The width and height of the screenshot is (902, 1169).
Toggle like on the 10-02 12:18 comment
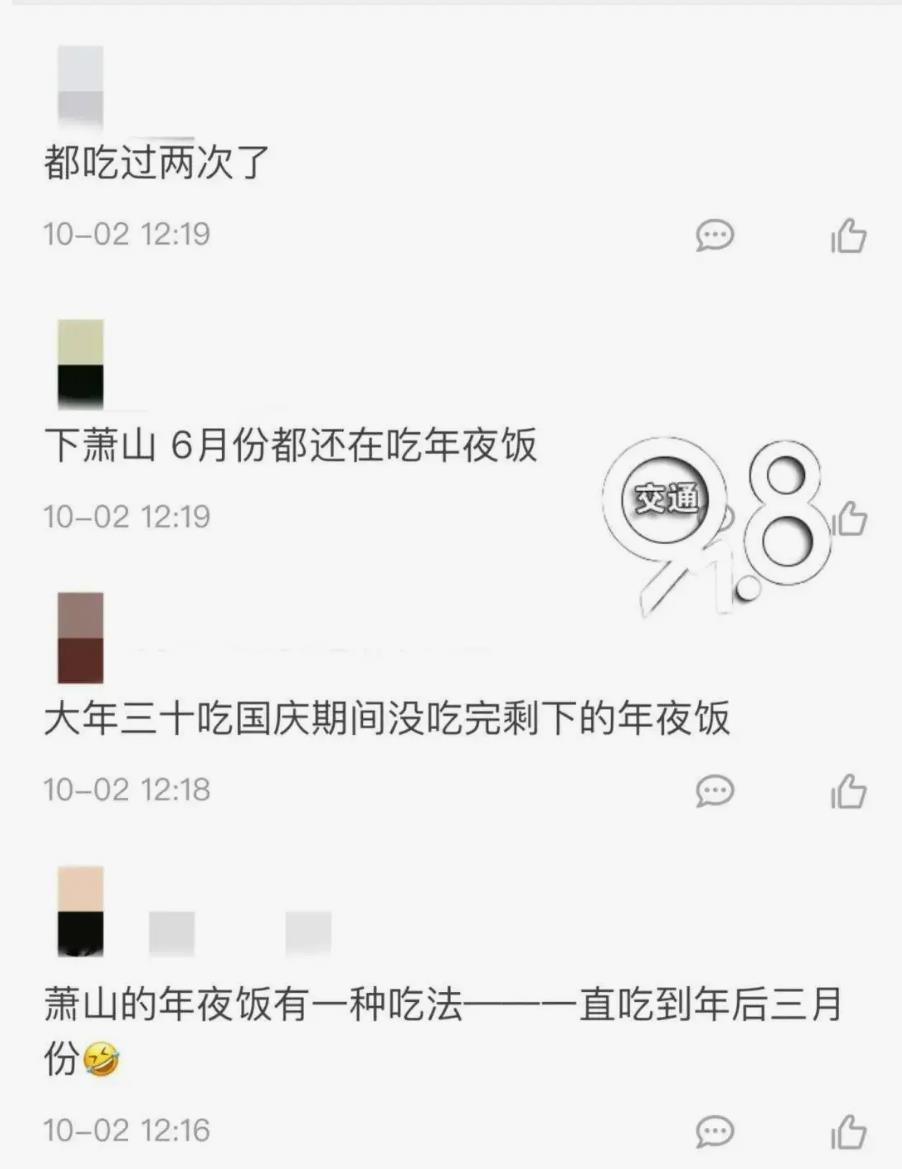click(x=848, y=788)
